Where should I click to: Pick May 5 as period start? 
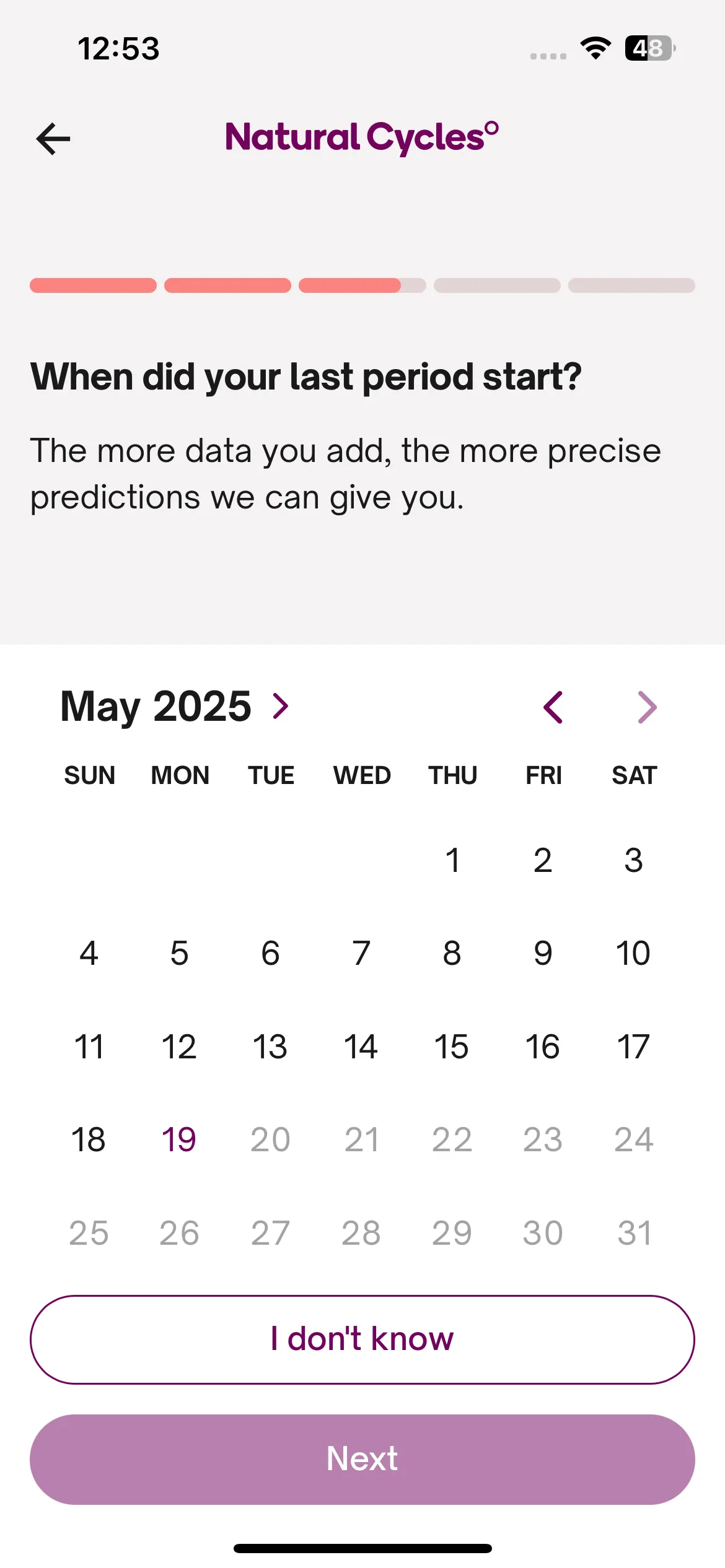179,953
